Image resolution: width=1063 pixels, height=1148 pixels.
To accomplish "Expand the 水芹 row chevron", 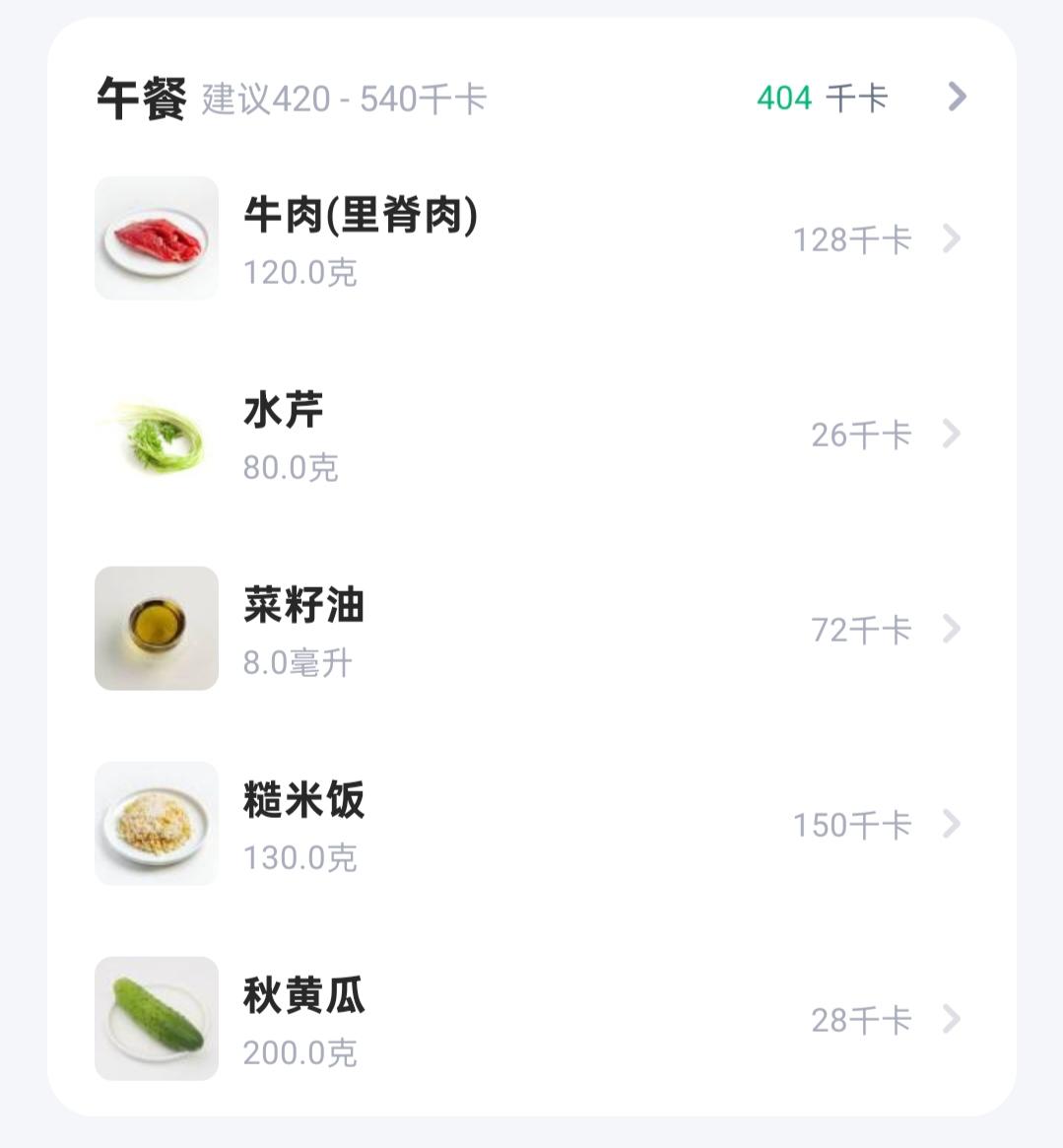I will [949, 434].
